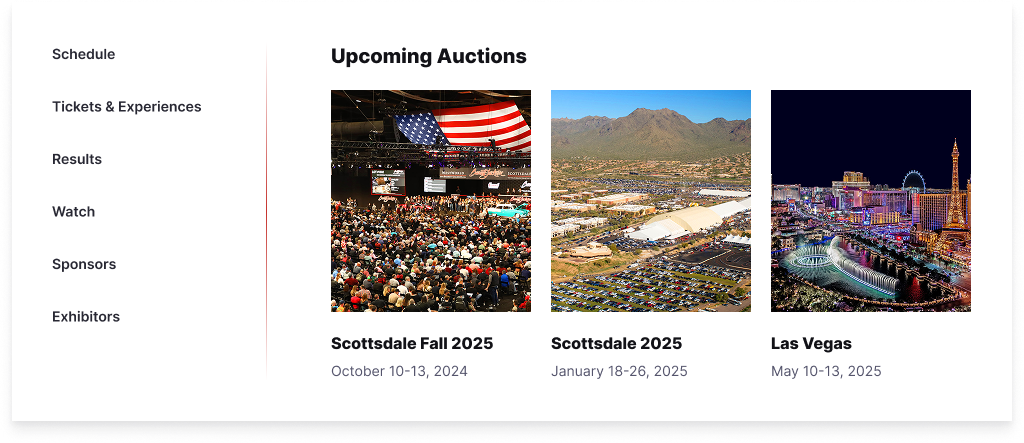Open the Sponsors link
Screen dimensions: 1024x443
[x=84, y=264]
